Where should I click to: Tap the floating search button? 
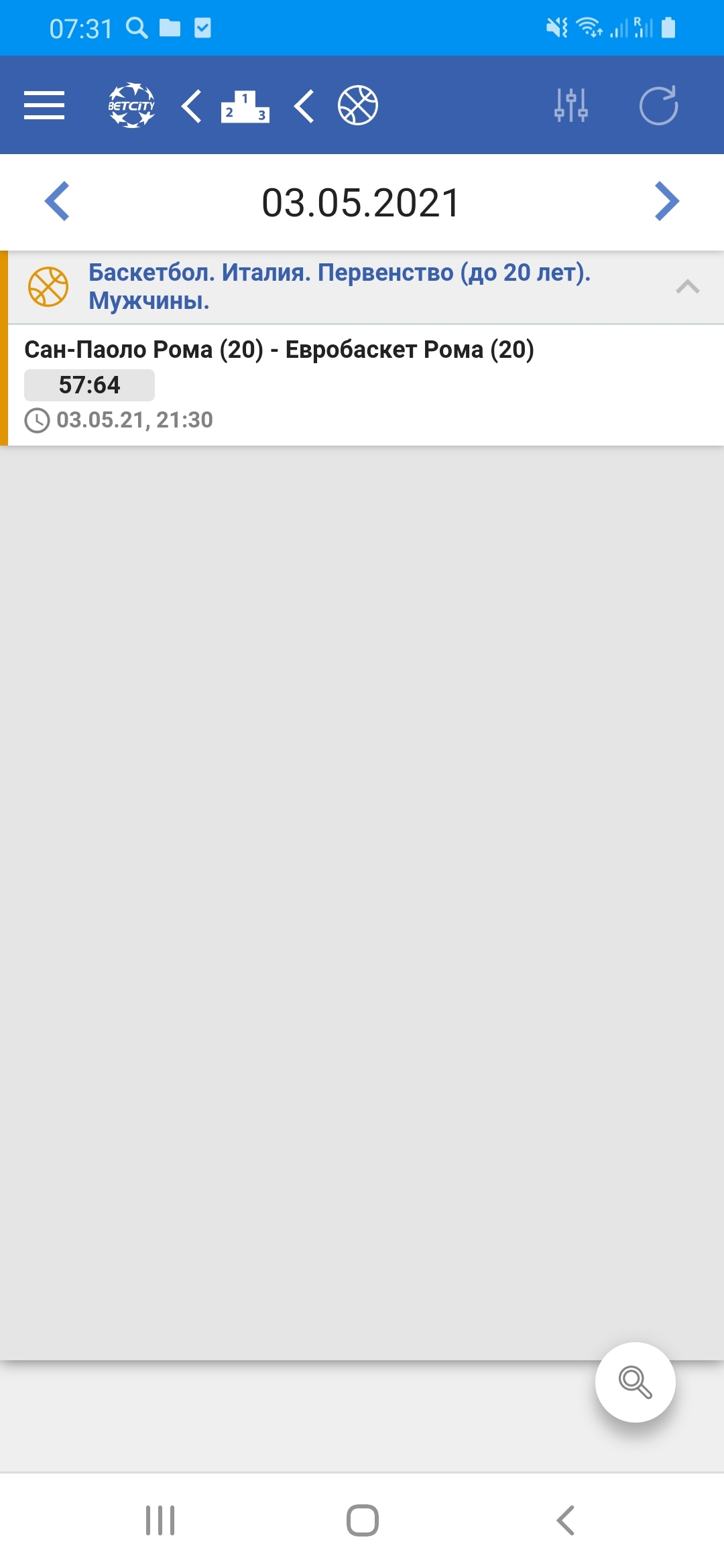click(635, 1382)
